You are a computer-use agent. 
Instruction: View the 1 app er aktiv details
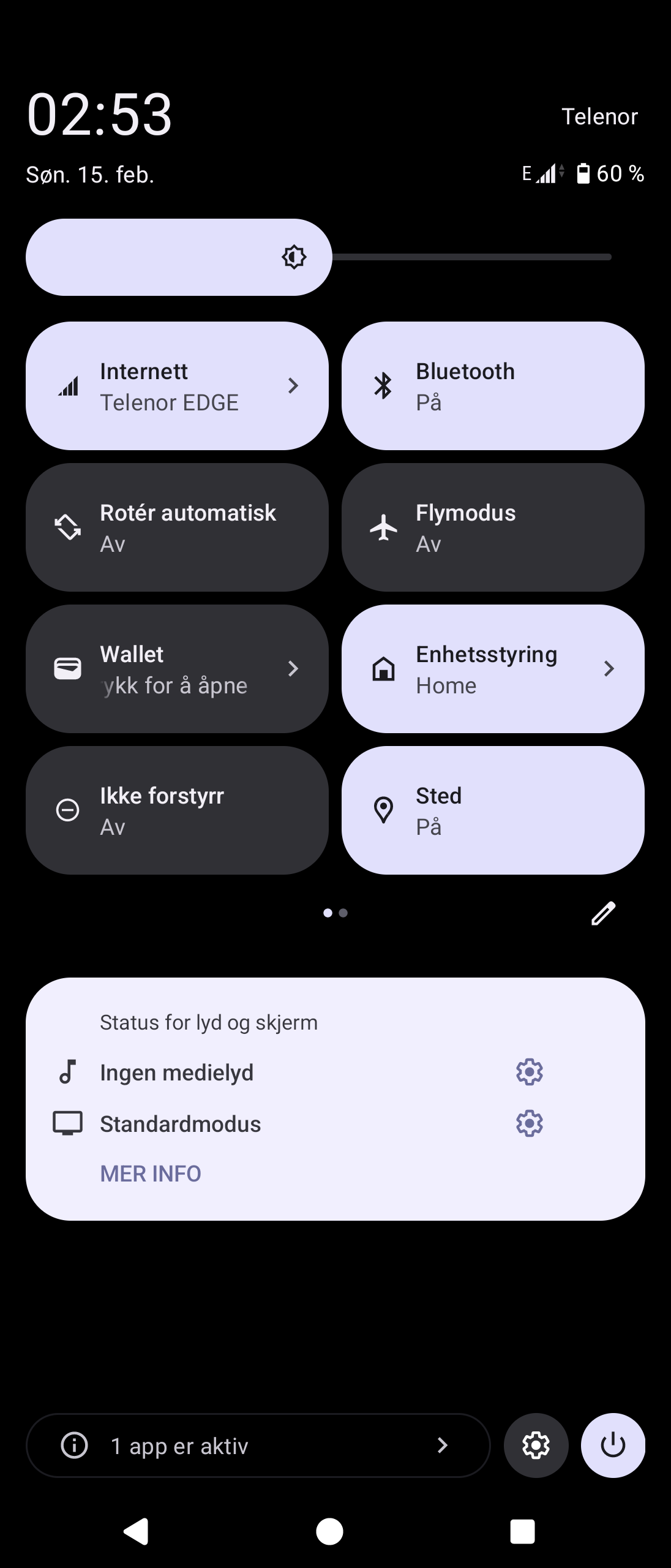pyautogui.click(x=258, y=1445)
